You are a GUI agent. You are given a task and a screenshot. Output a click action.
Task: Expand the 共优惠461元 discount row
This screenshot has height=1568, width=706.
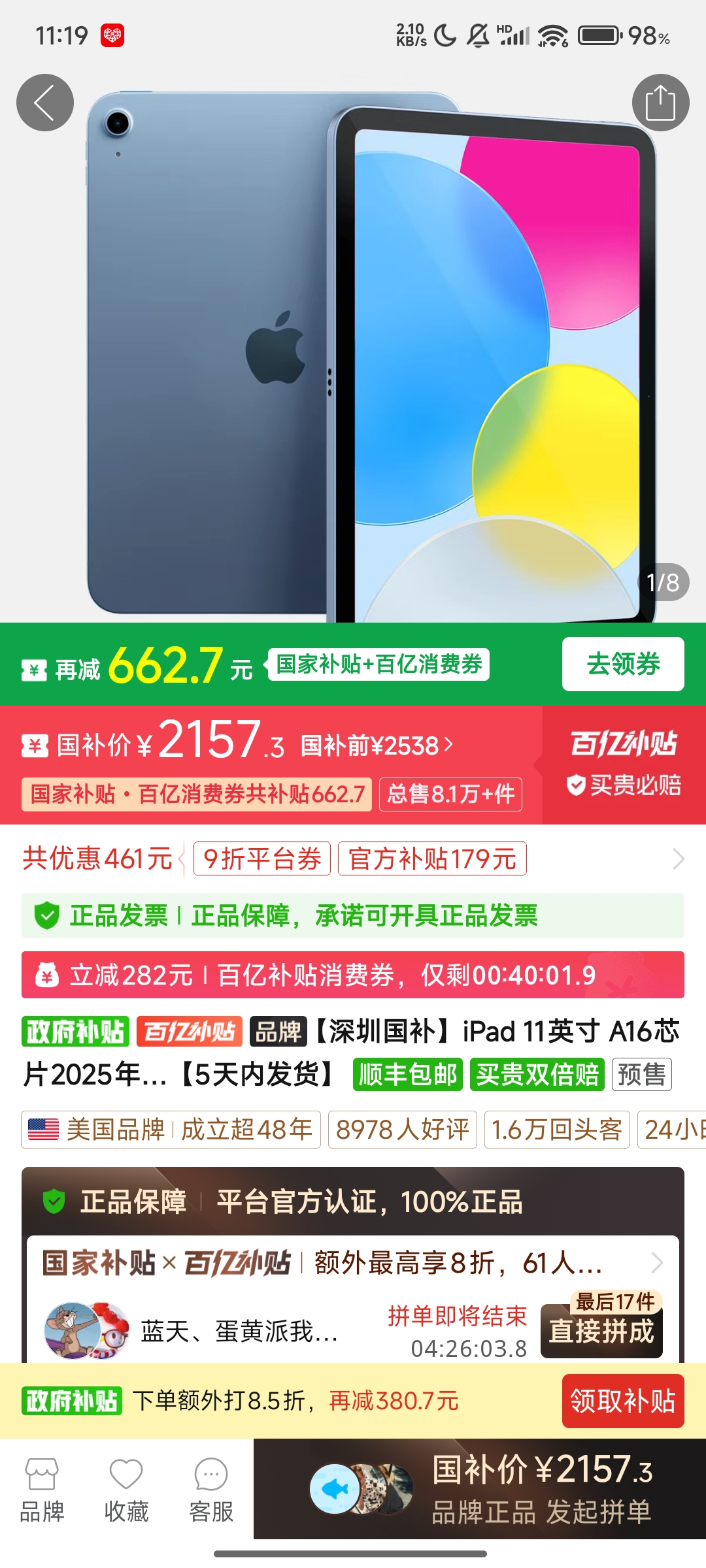click(353, 858)
